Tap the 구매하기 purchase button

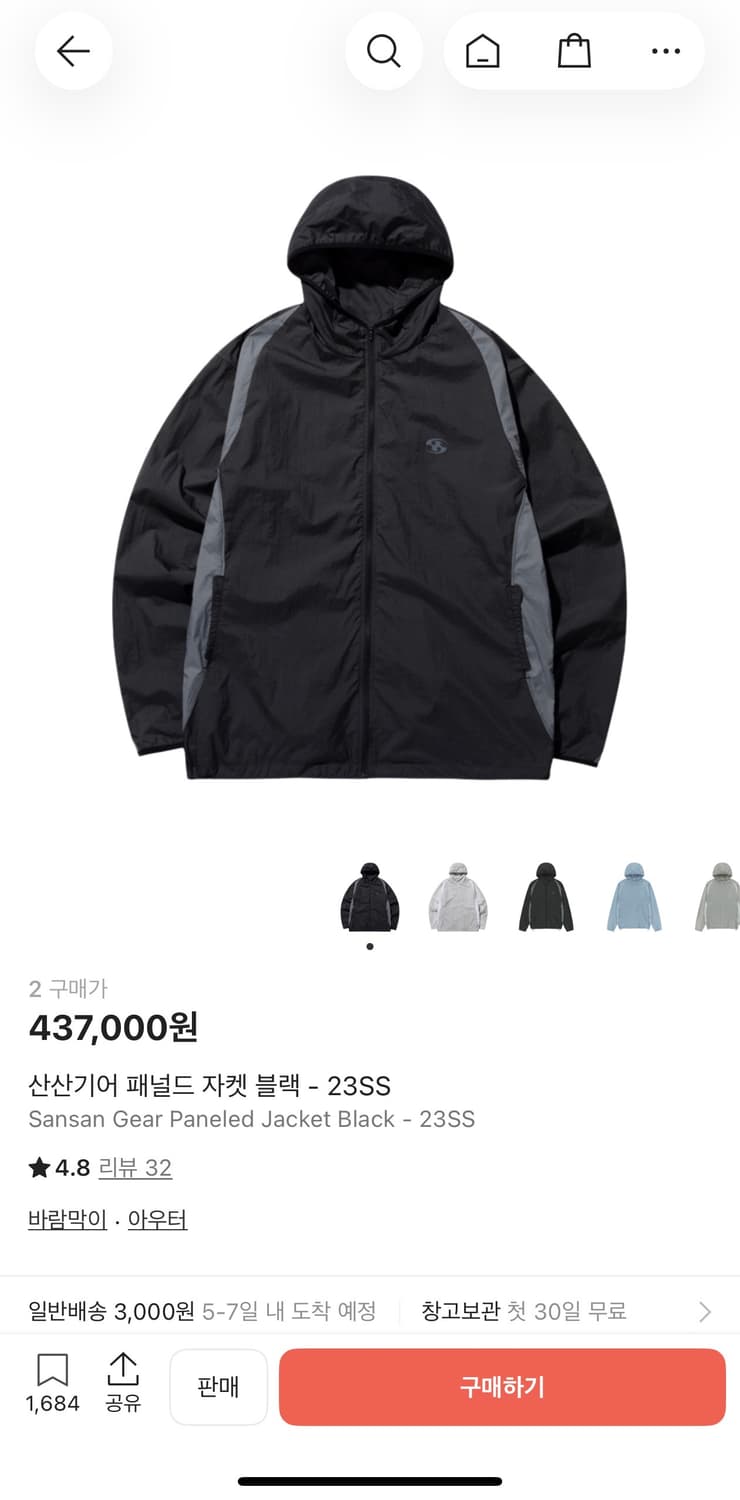[x=501, y=1386]
